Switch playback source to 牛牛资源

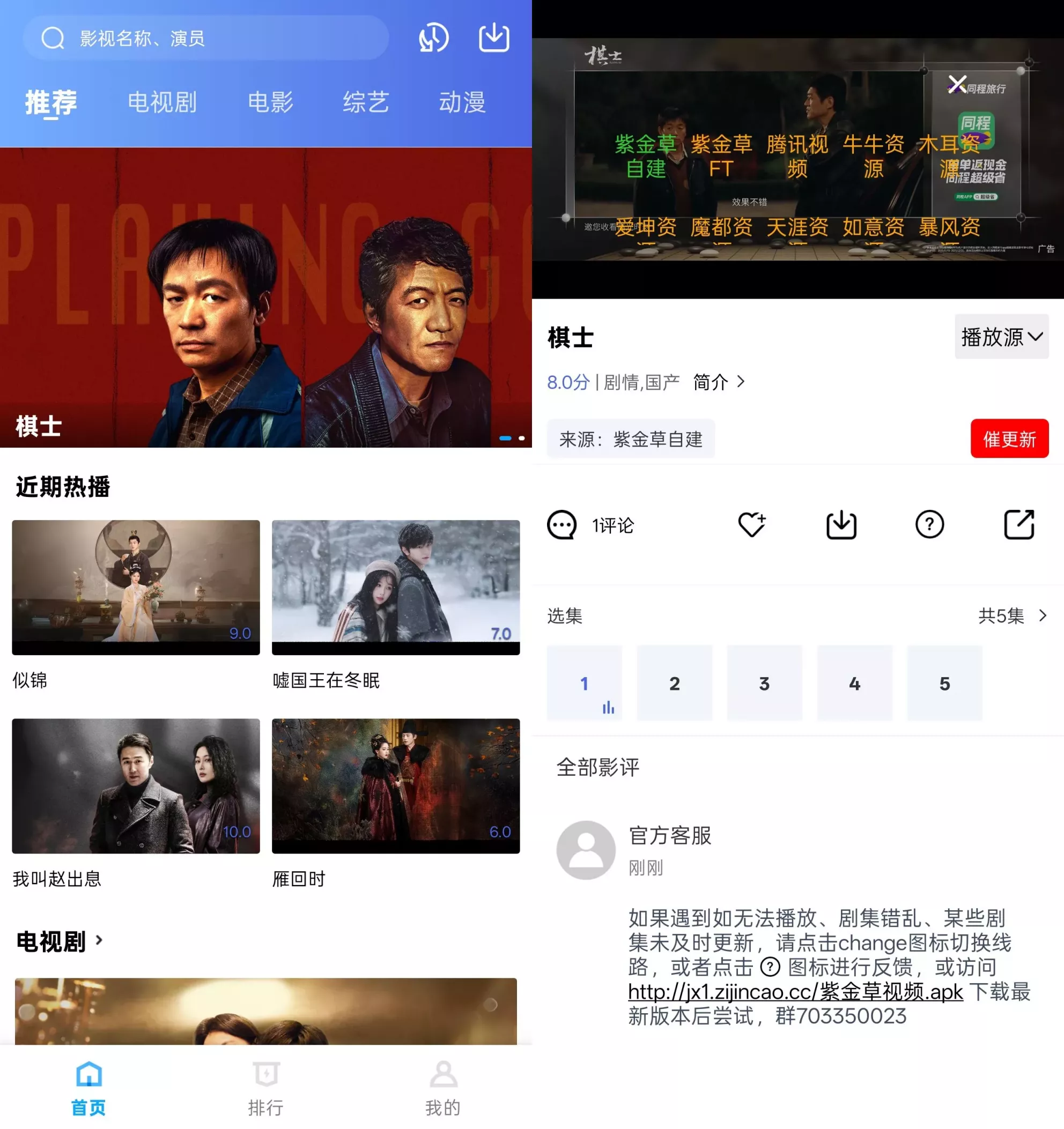tap(874, 156)
